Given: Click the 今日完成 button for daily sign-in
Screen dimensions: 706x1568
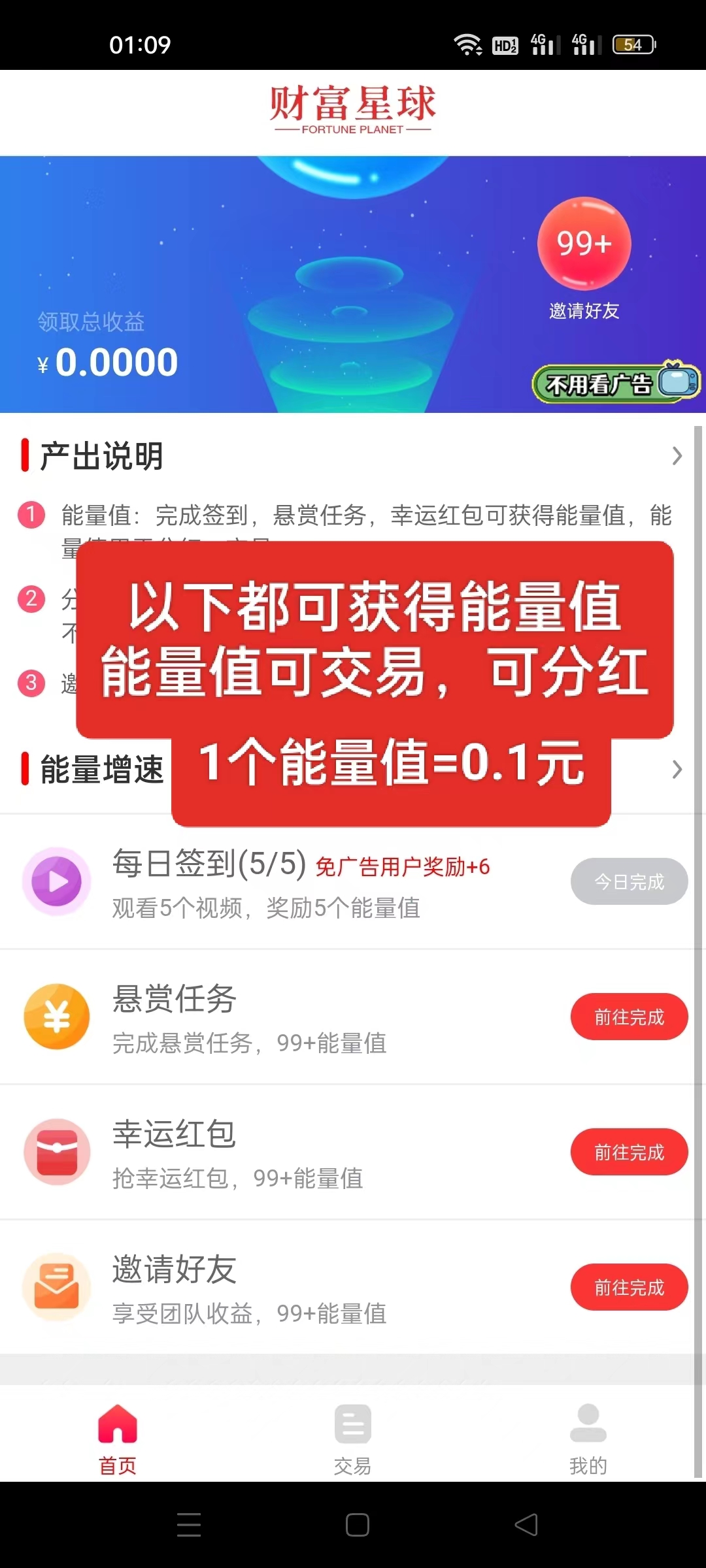Looking at the screenshot, I should pyautogui.click(x=629, y=881).
